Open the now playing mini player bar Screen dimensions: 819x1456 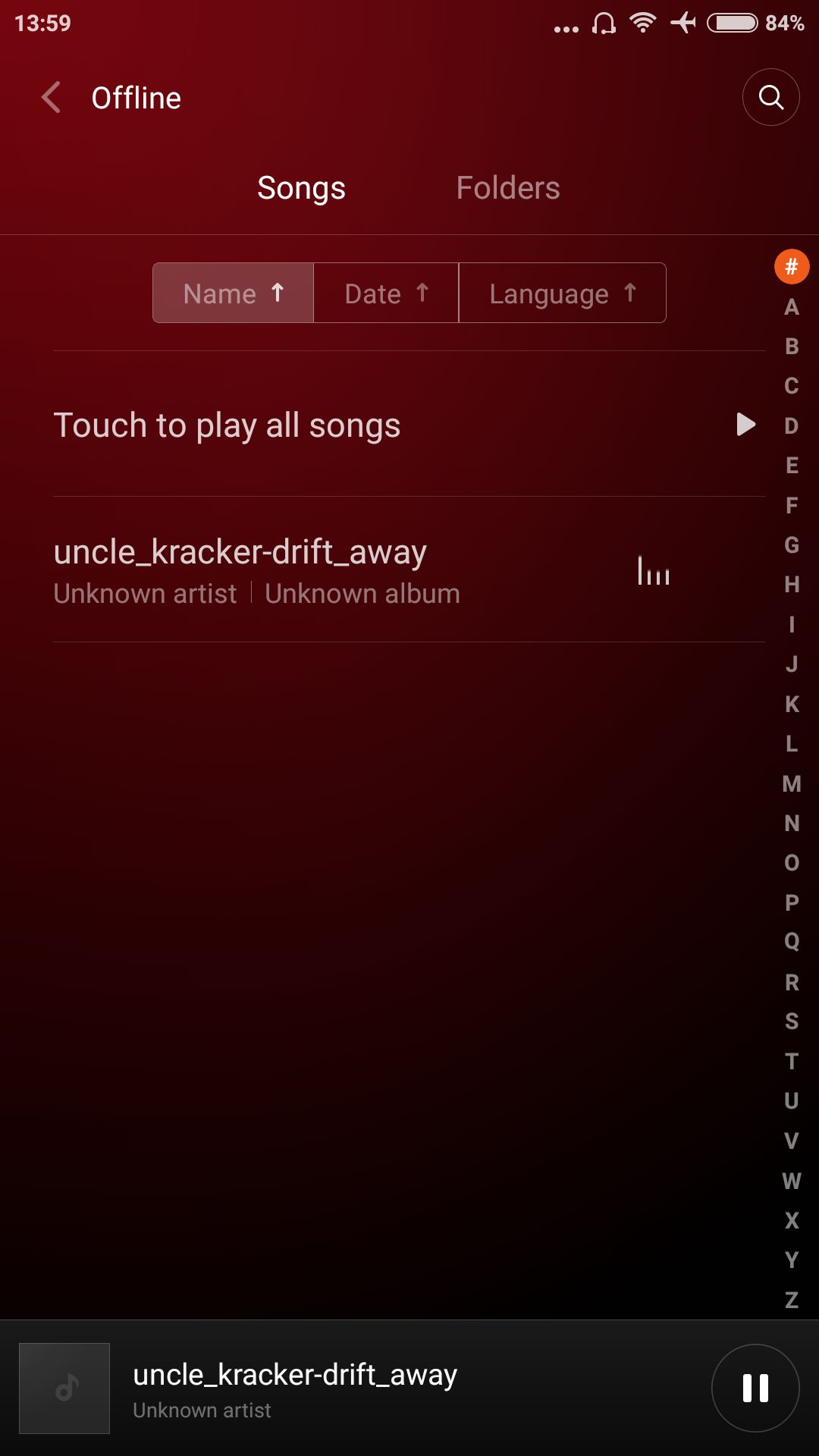click(x=409, y=1388)
